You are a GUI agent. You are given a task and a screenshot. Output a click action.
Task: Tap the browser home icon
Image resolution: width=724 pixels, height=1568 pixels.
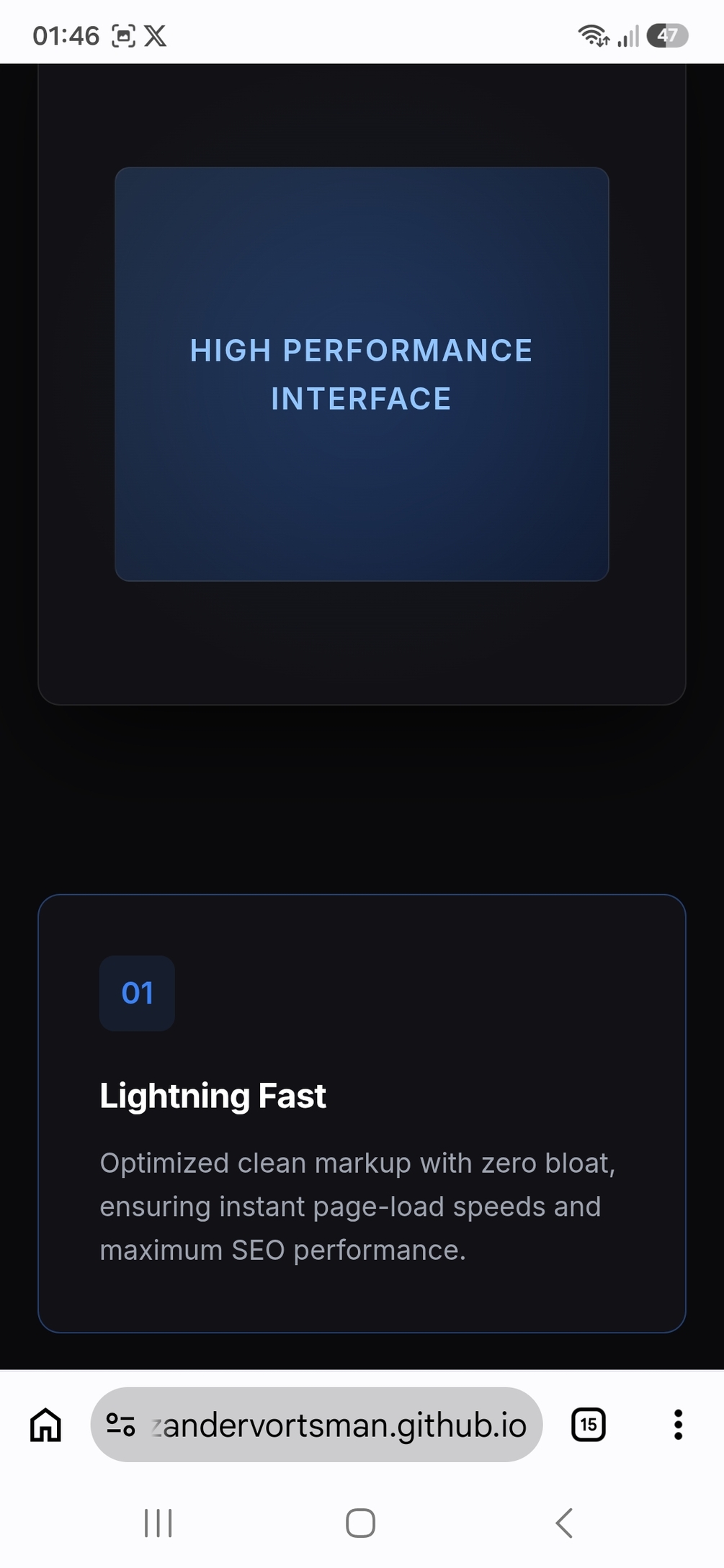click(x=45, y=1425)
